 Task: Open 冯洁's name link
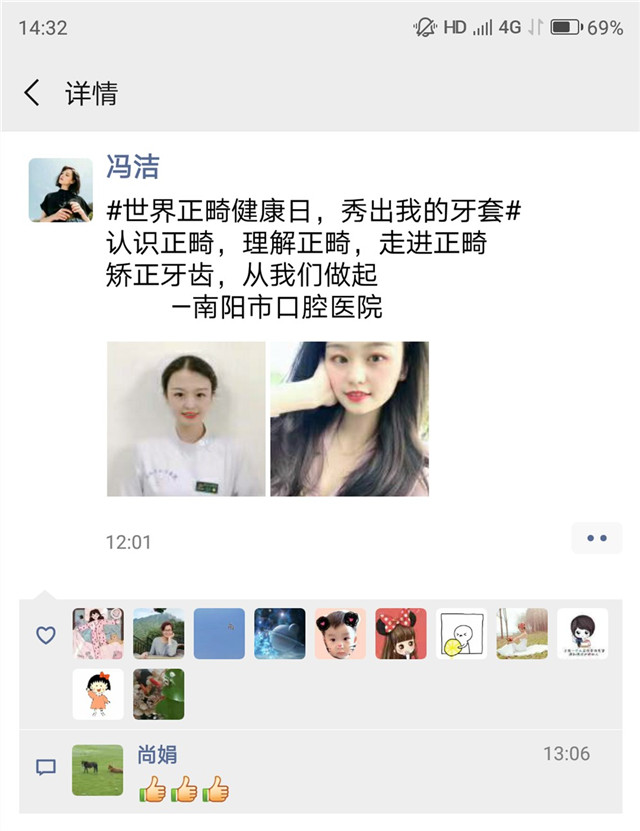point(133,166)
